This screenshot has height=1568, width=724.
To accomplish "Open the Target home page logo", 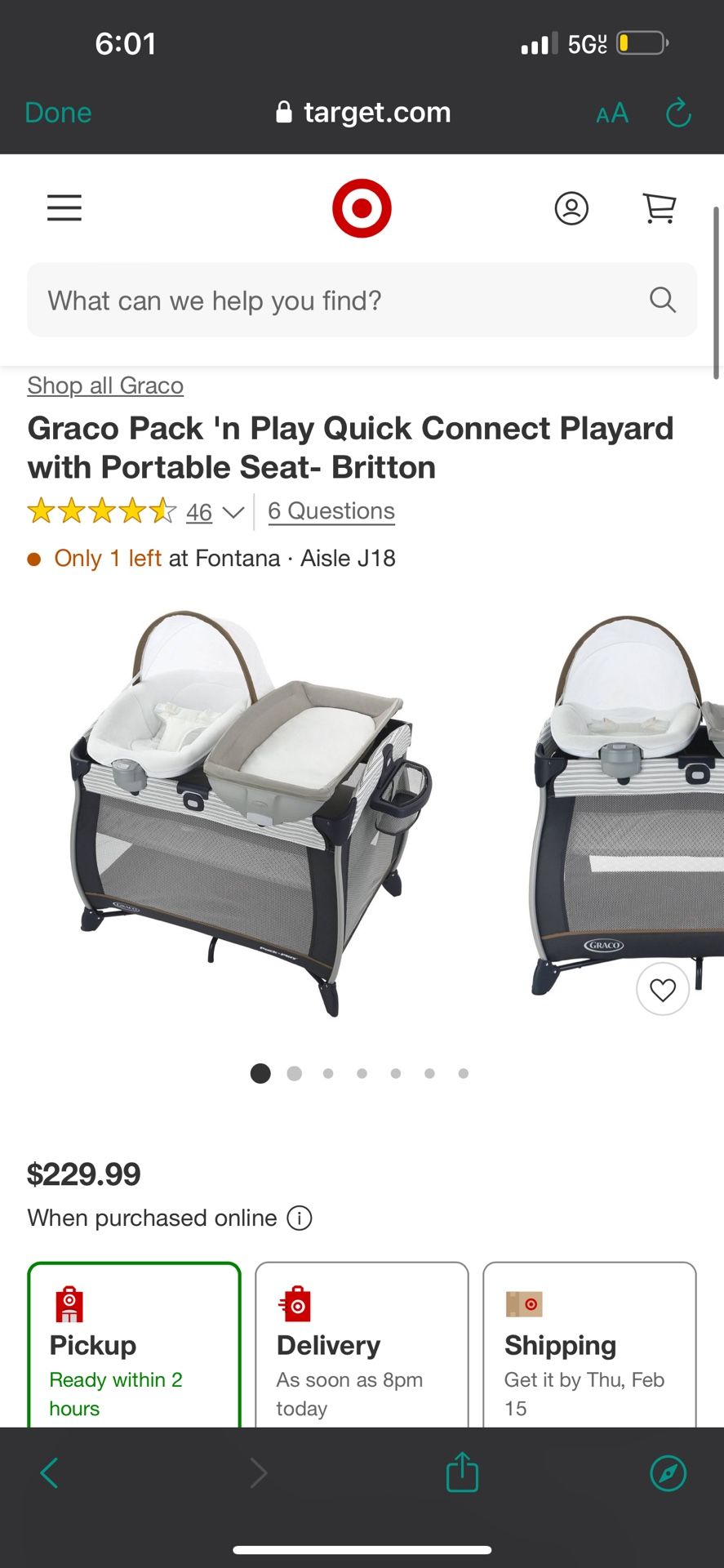I will [362, 208].
